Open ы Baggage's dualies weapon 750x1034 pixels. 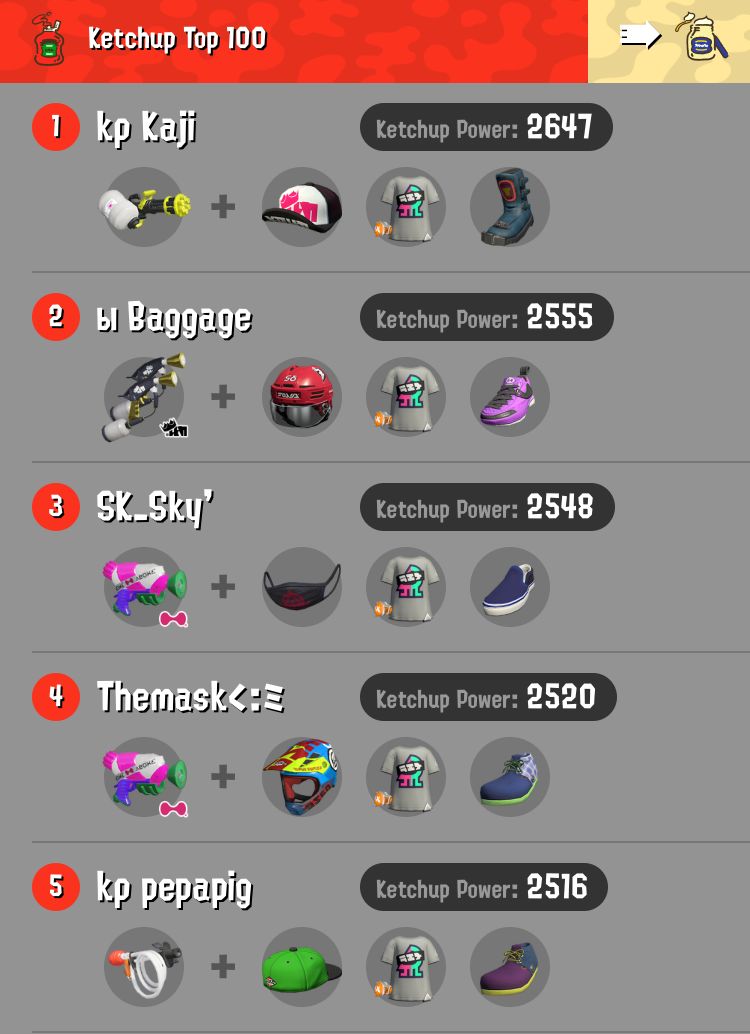click(144, 397)
